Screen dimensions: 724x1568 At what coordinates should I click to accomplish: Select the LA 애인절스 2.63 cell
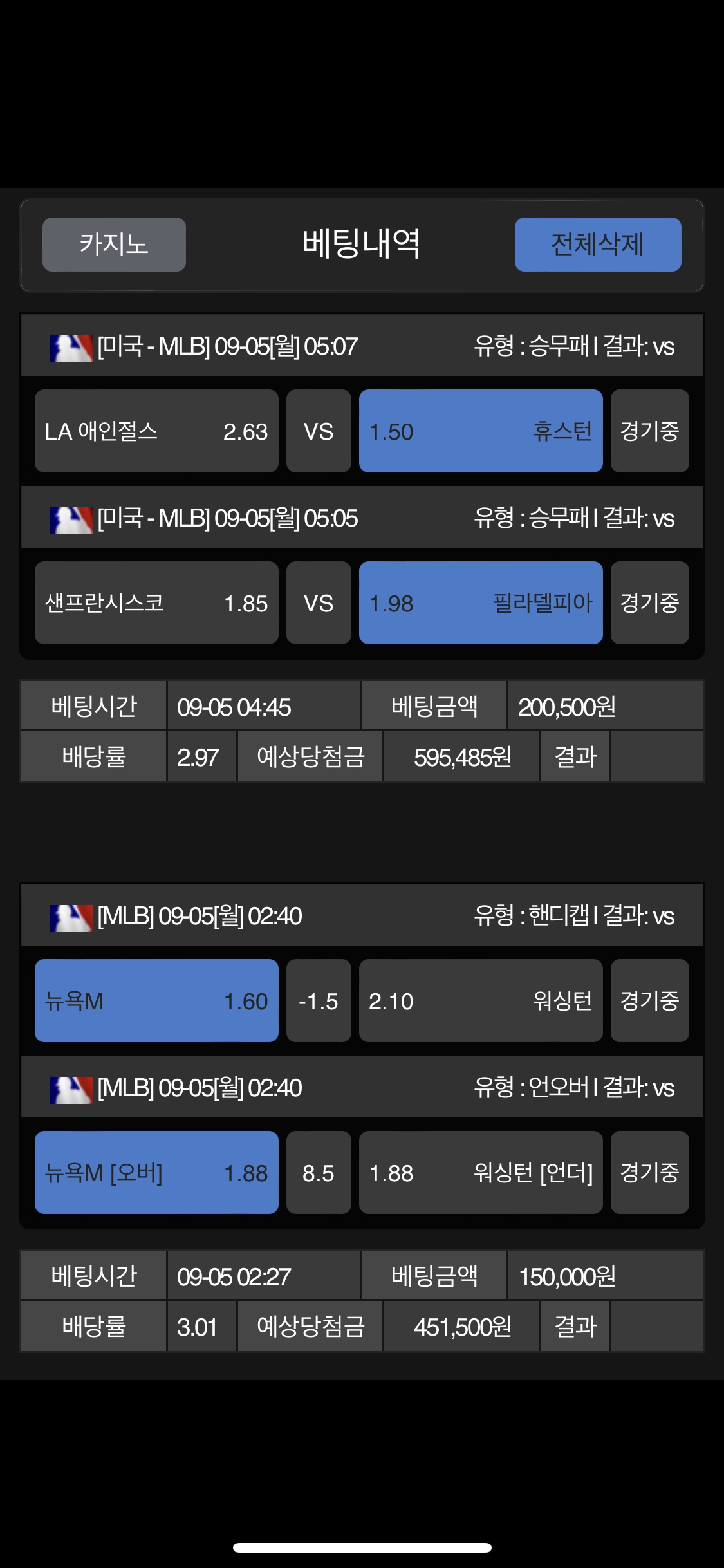(156, 431)
